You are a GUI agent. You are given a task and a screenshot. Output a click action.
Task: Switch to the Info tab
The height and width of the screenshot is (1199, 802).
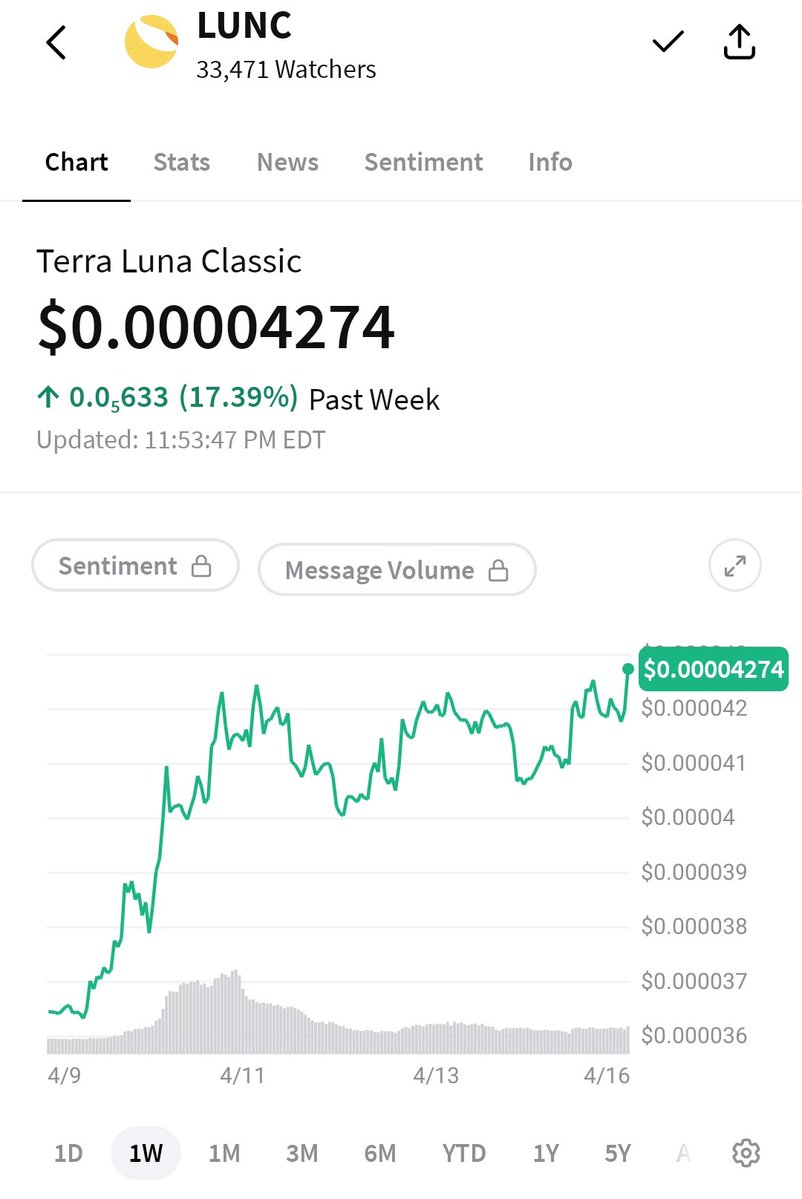point(550,162)
